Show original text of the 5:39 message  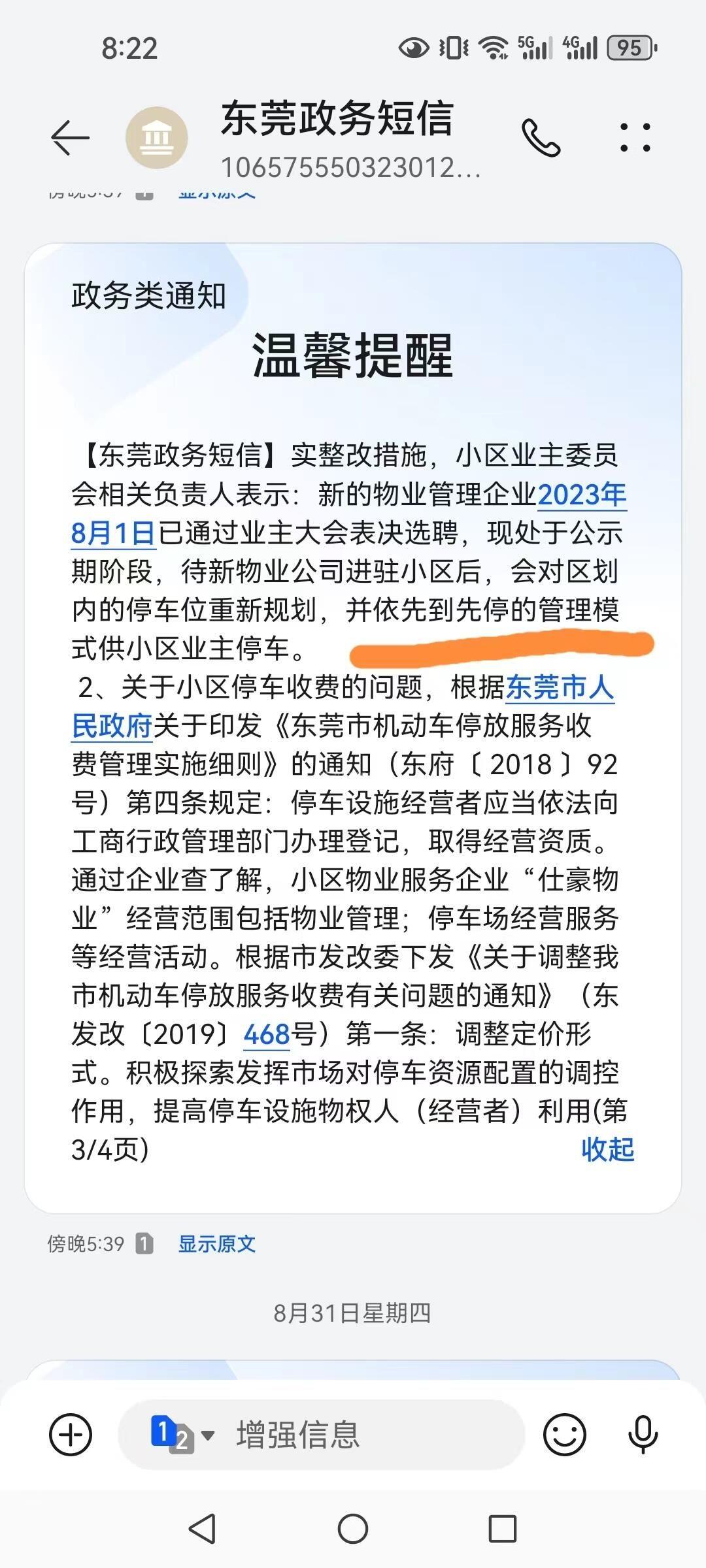(x=217, y=1244)
